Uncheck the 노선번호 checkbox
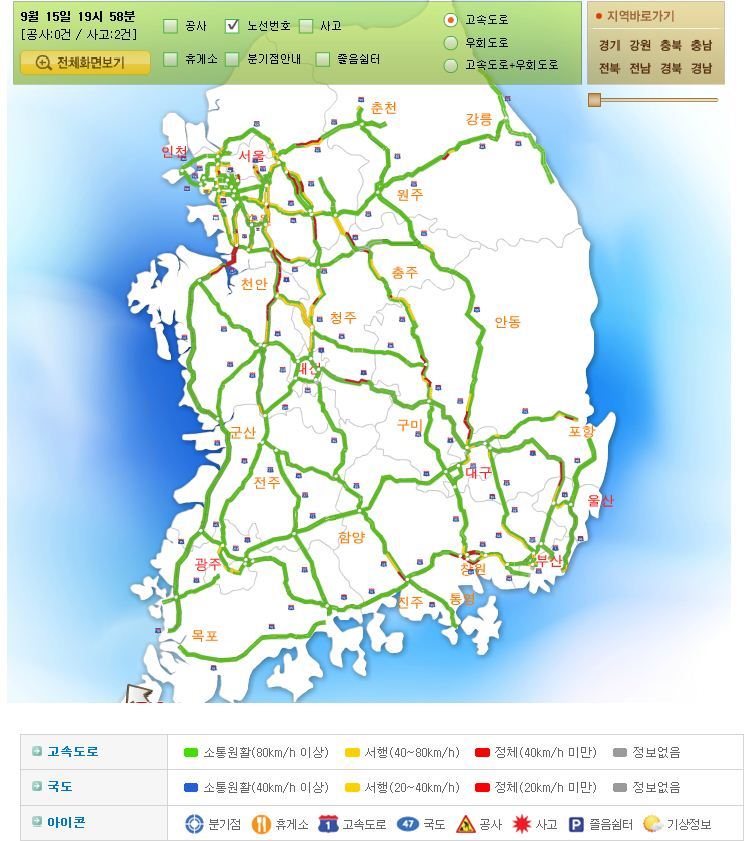 pos(233,26)
